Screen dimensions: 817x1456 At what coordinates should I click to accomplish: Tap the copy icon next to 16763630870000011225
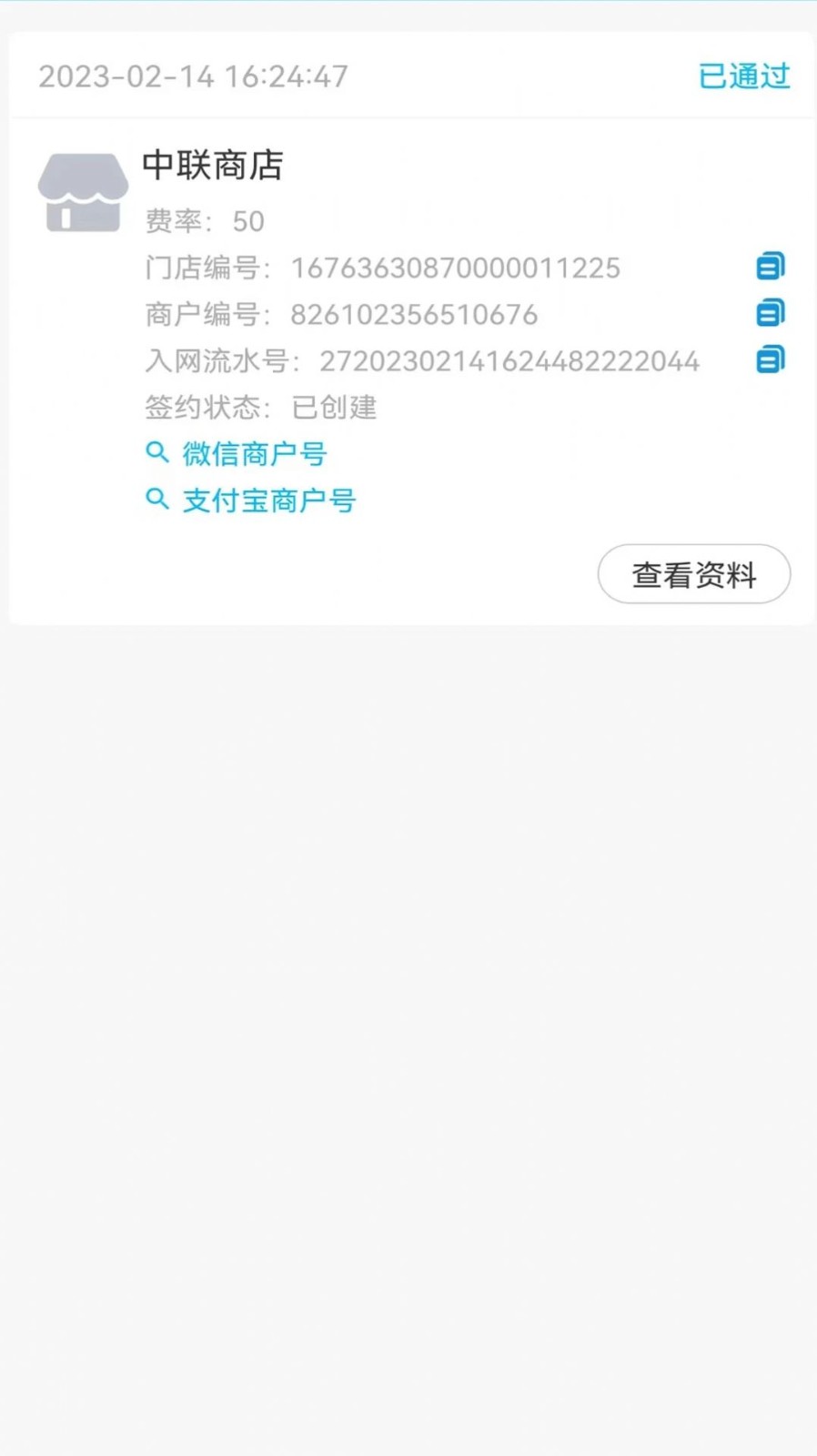pyautogui.click(x=771, y=266)
